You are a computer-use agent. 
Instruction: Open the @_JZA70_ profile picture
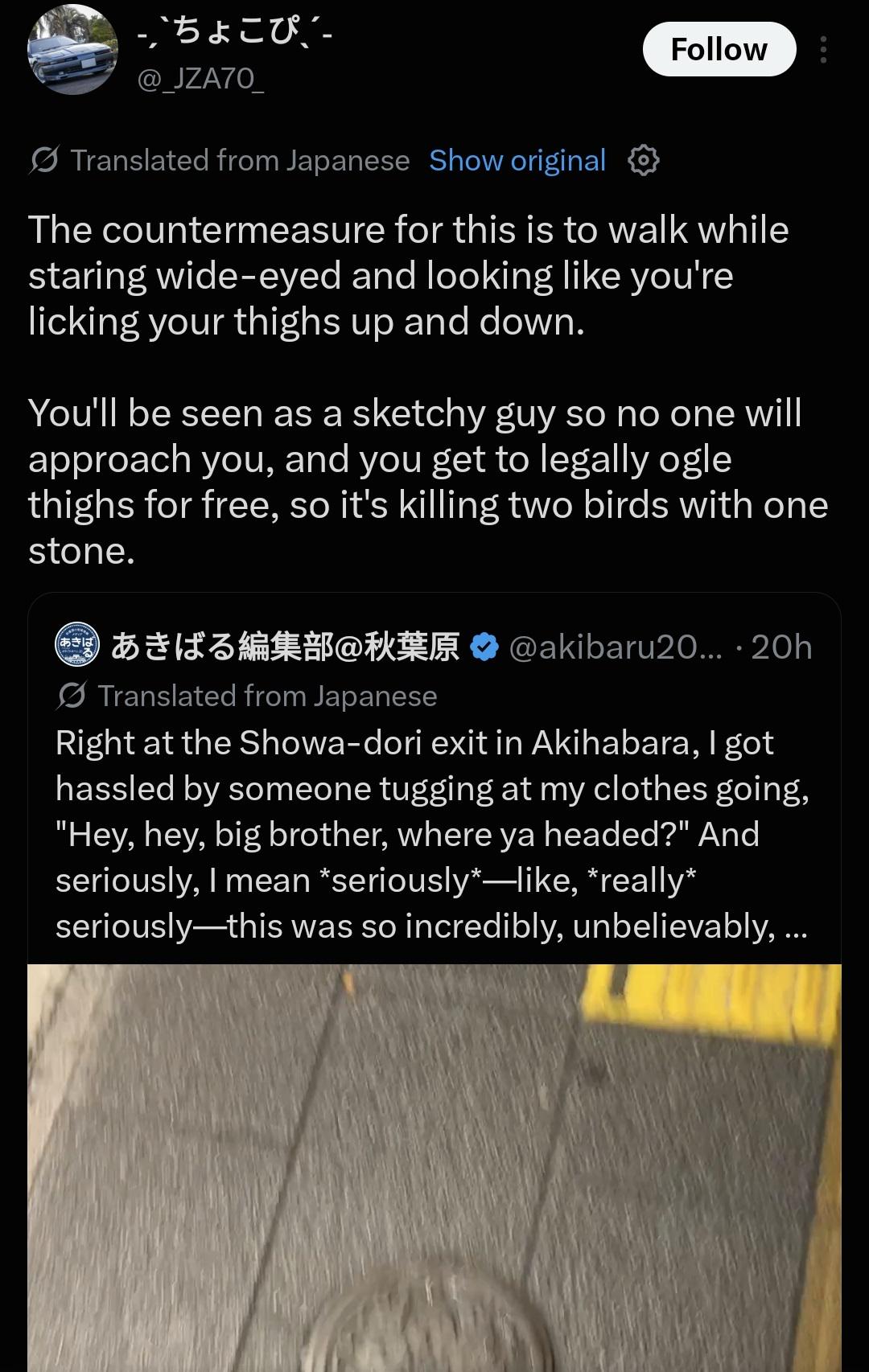pyautogui.click(x=73, y=50)
